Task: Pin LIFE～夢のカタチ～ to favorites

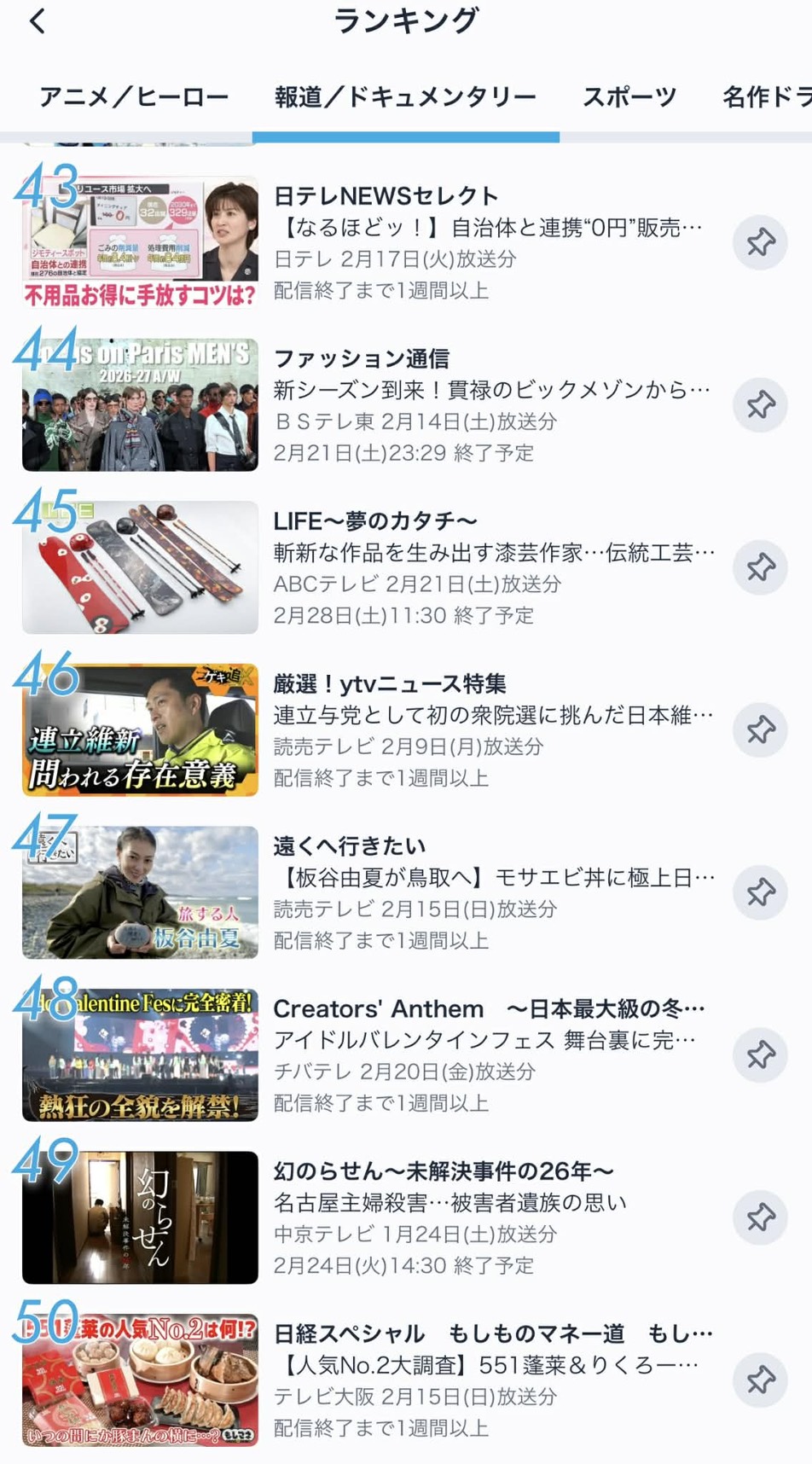Action: tap(760, 567)
